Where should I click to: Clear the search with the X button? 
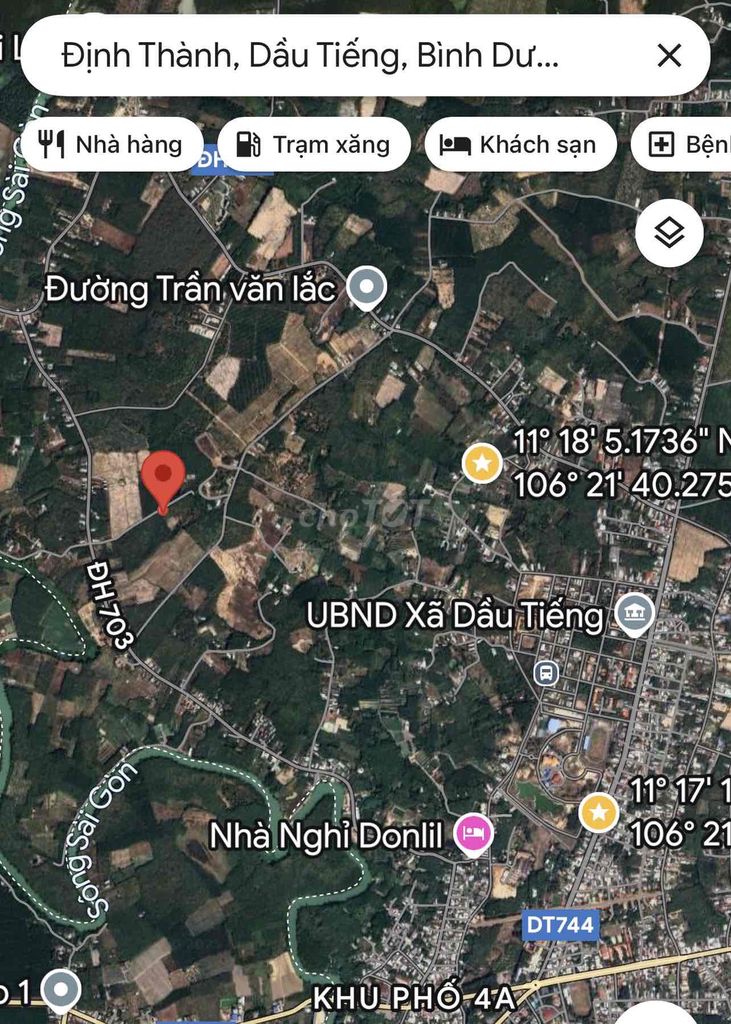(669, 55)
